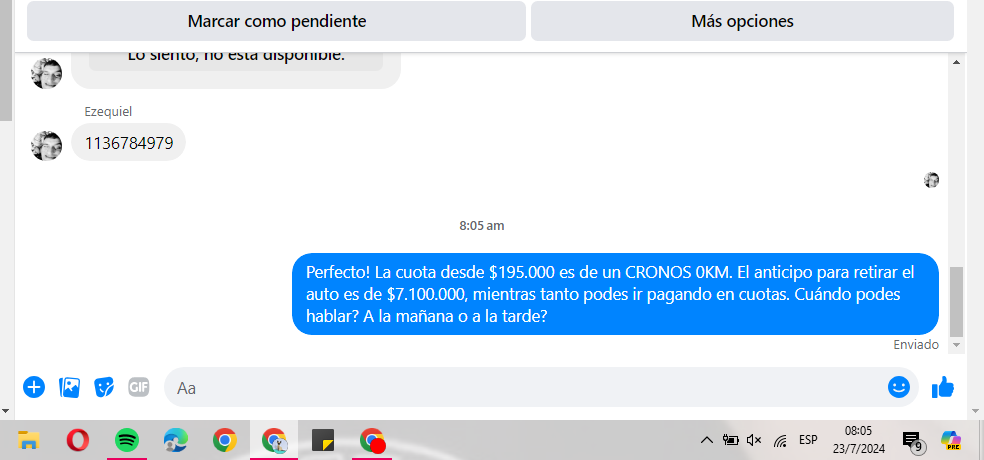Open the sticky notes app in the taskbar
This screenshot has width=984, height=460.
coord(323,440)
